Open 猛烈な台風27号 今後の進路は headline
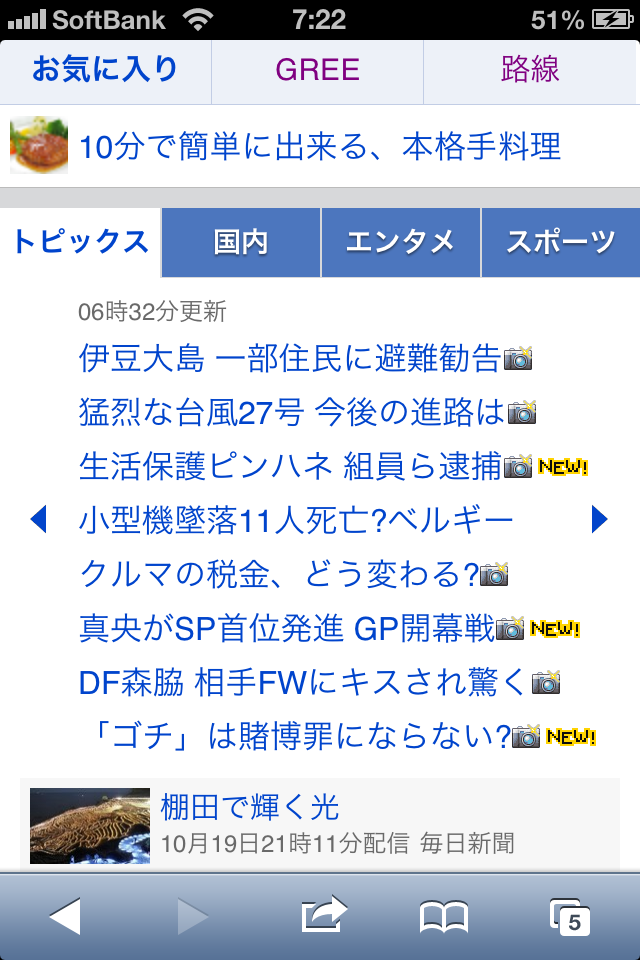This screenshot has width=640, height=960. coord(292,411)
